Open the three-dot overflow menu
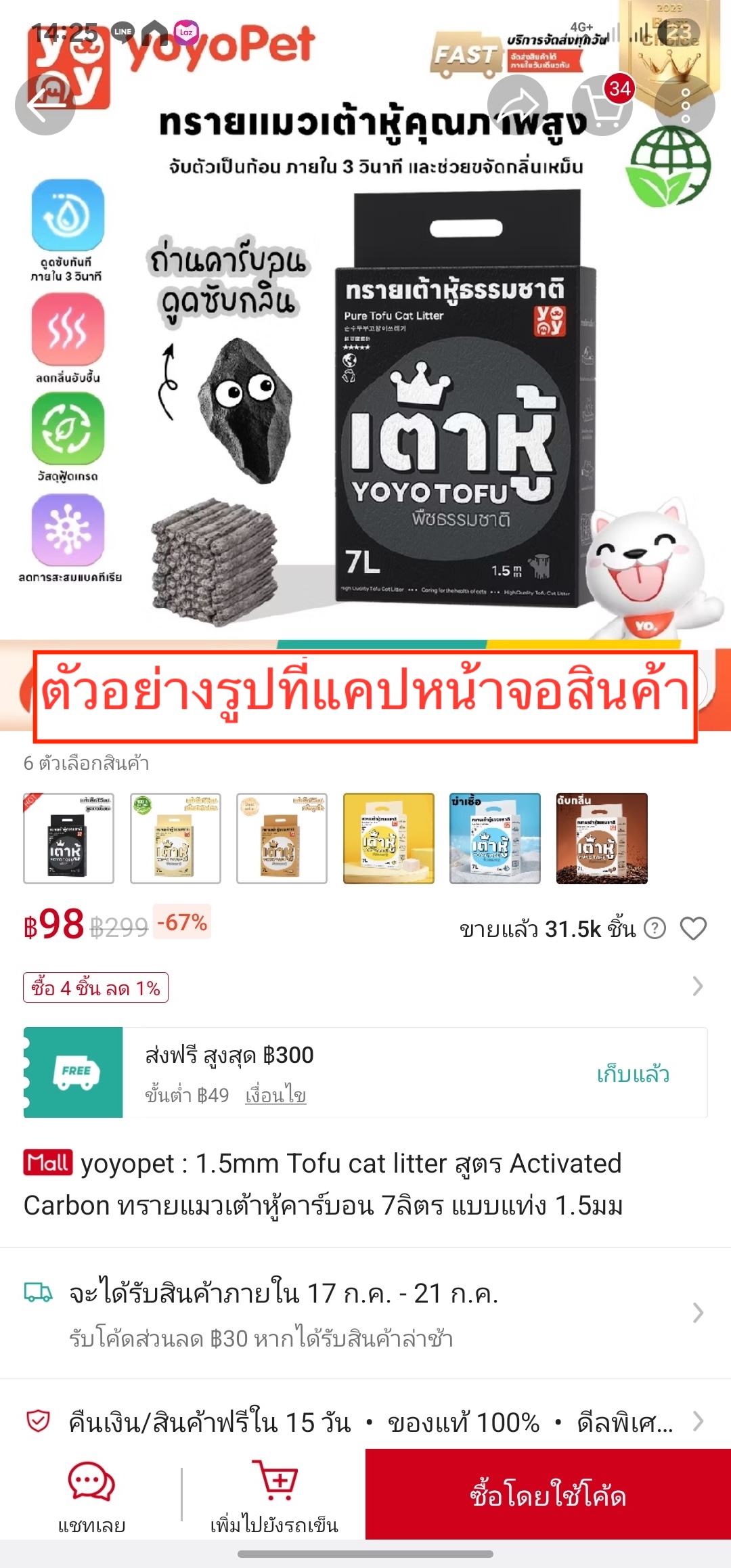 [x=685, y=106]
